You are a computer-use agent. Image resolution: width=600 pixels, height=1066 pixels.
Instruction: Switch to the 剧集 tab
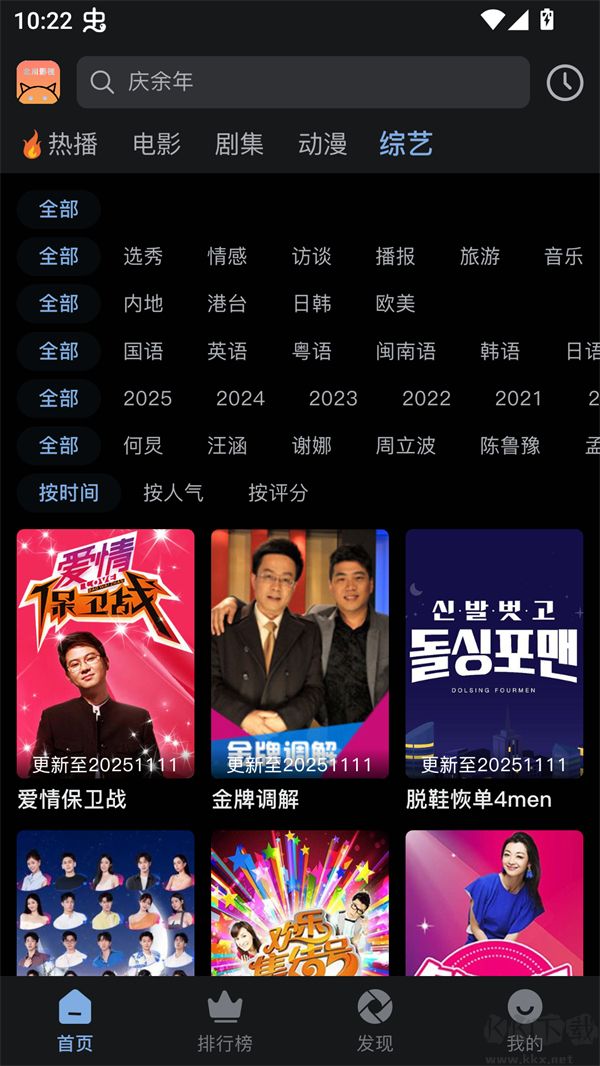tap(239, 144)
